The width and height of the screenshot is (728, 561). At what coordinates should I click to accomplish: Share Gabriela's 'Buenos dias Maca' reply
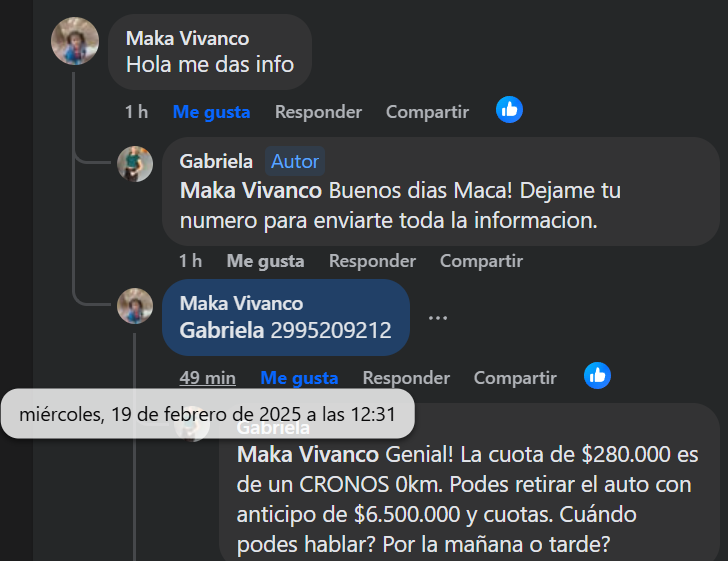481,261
